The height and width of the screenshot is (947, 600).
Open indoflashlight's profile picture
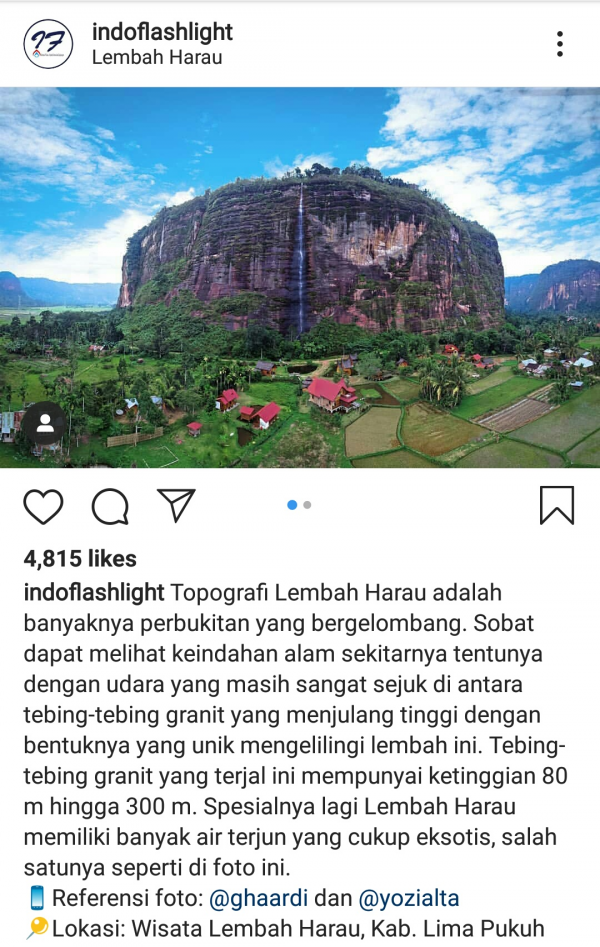coord(48,44)
